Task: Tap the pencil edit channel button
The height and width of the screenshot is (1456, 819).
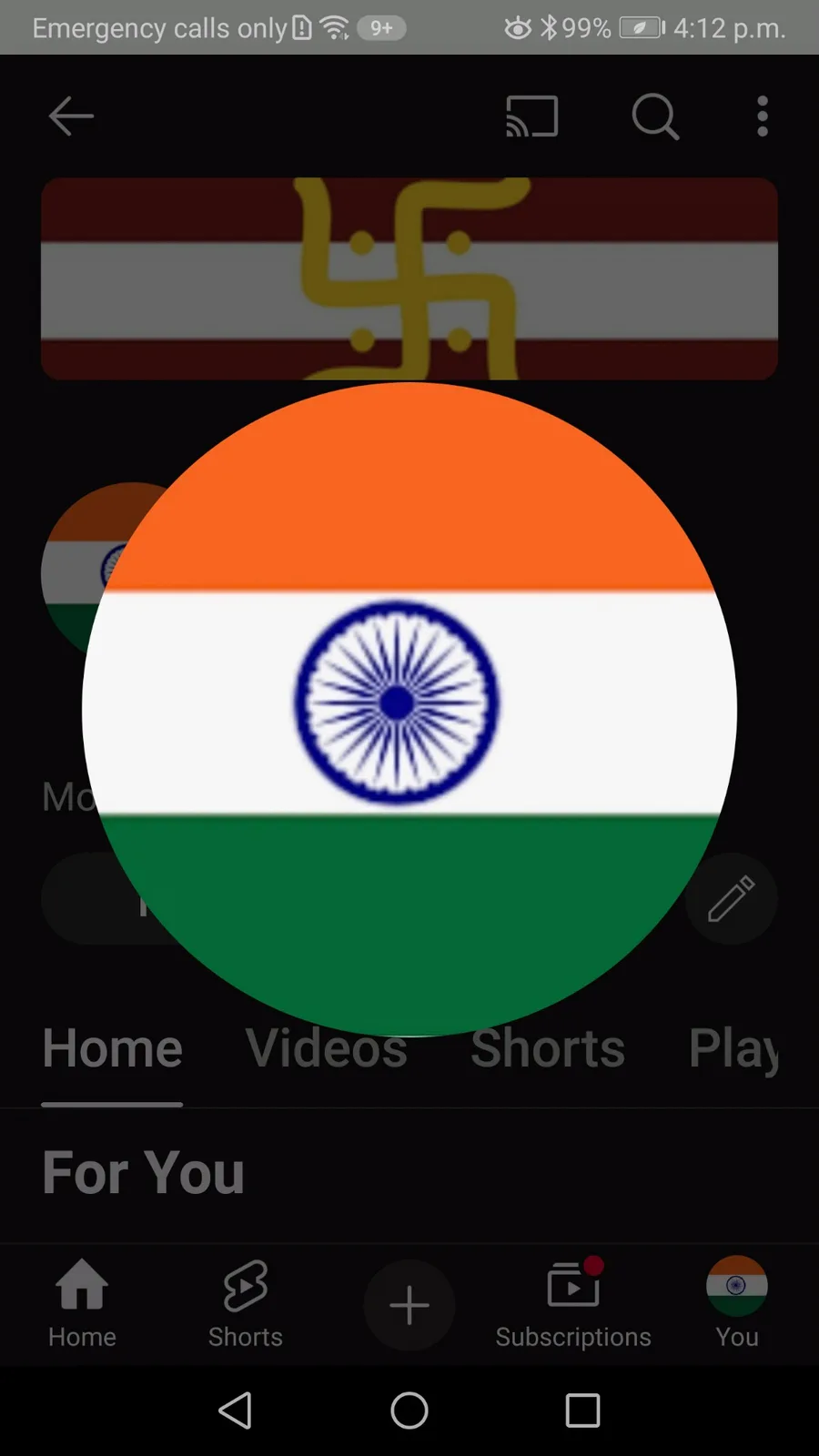Action: [x=732, y=898]
